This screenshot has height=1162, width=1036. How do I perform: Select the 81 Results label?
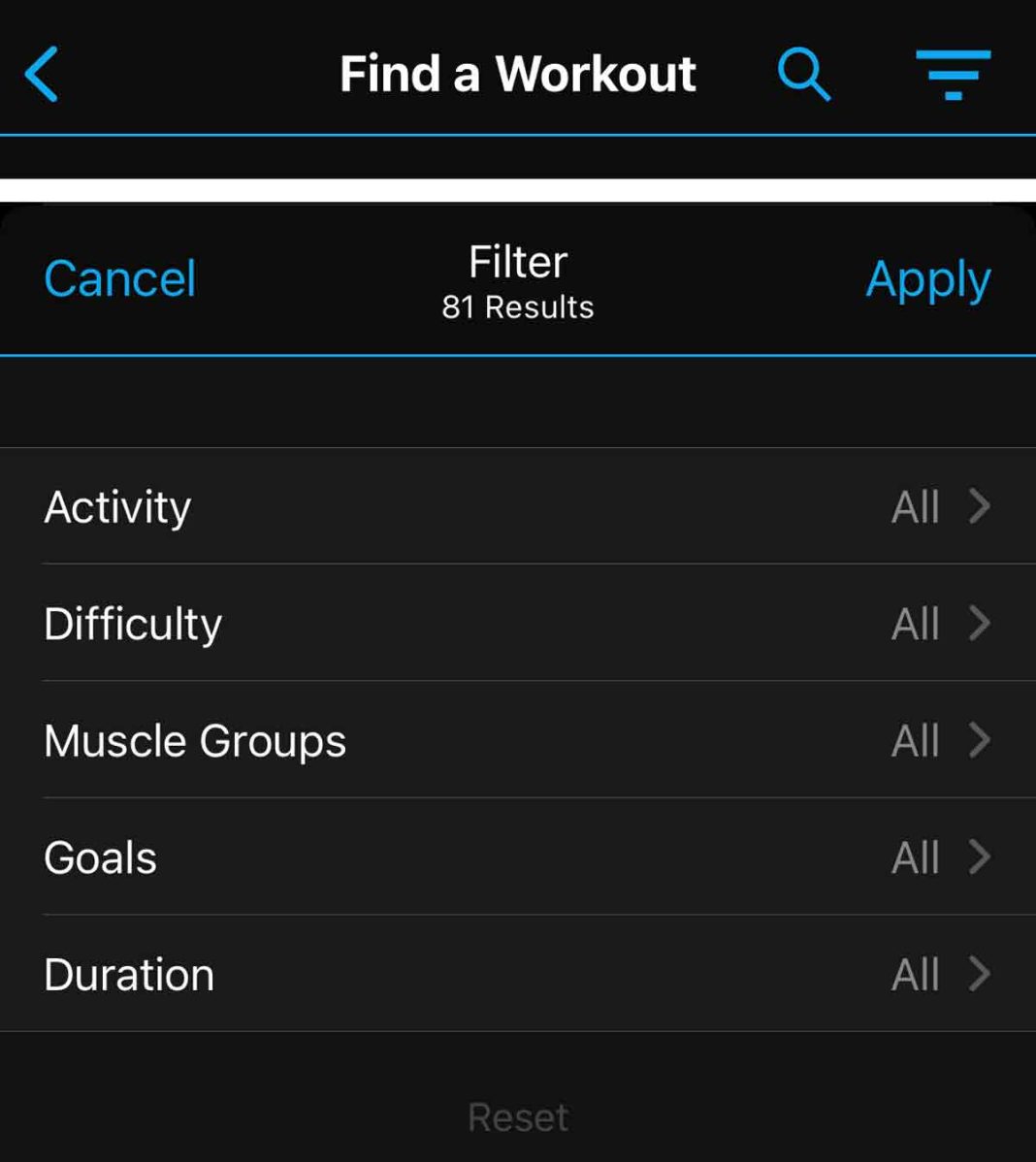tap(518, 307)
